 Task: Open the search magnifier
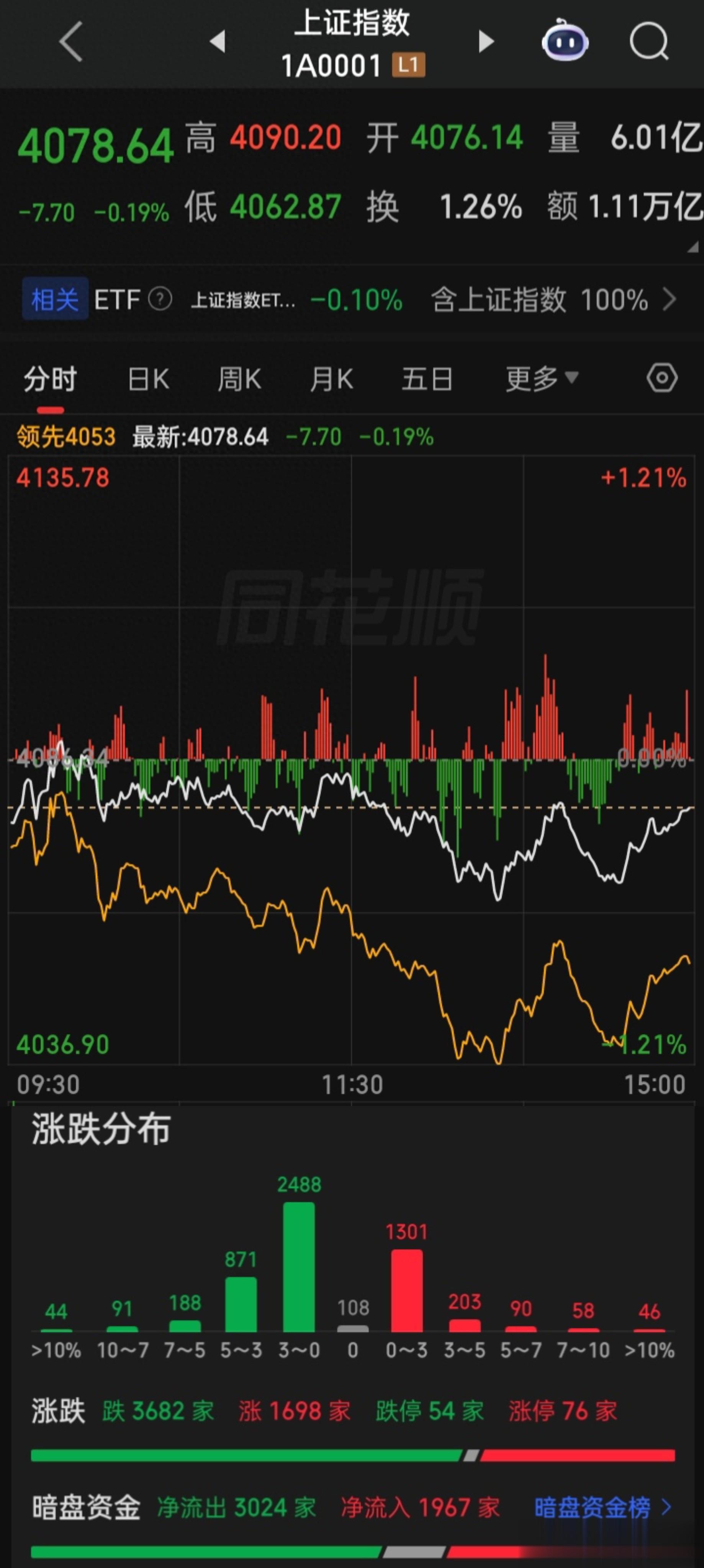pos(648,41)
